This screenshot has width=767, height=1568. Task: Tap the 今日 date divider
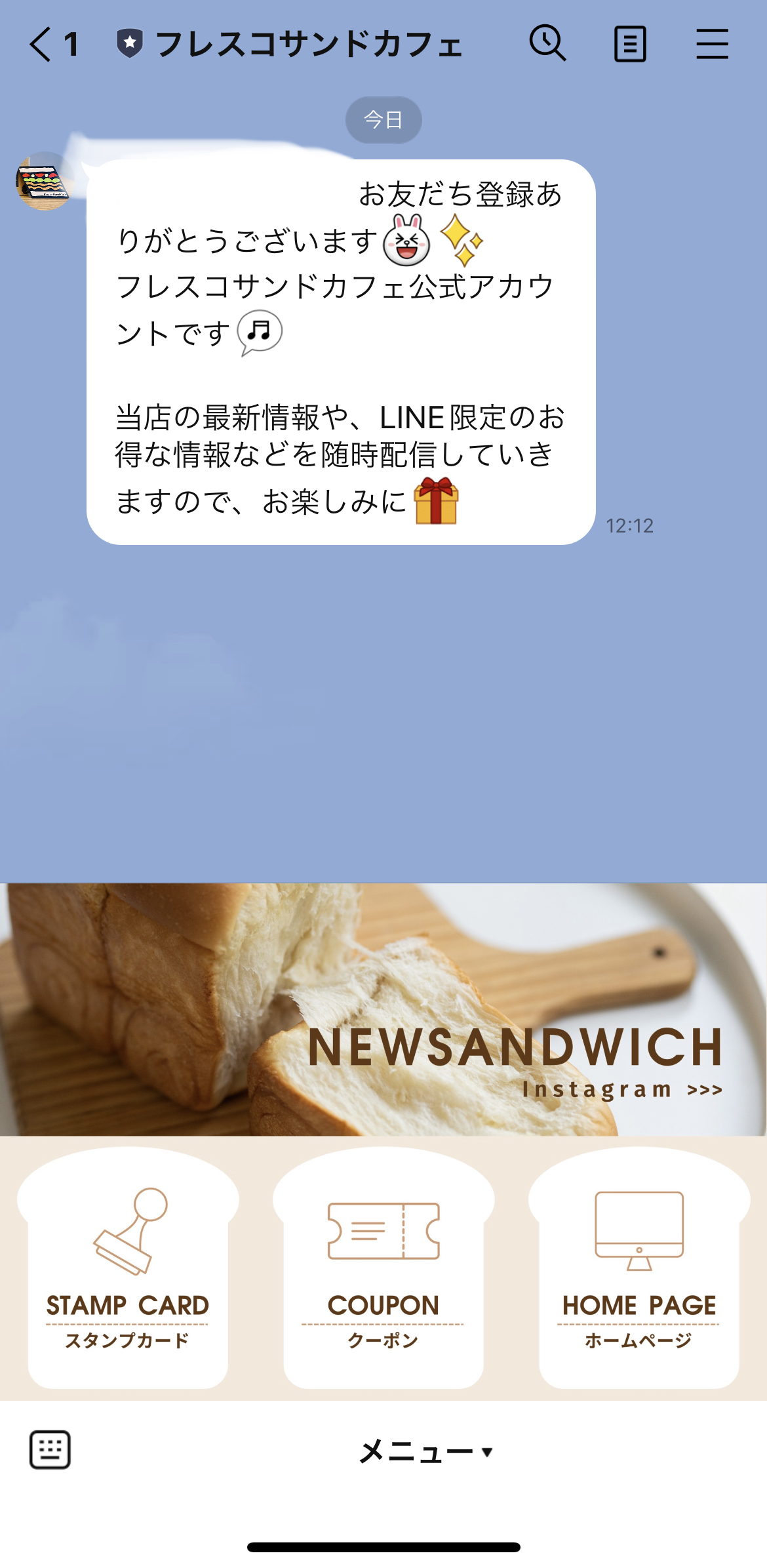pos(383,119)
